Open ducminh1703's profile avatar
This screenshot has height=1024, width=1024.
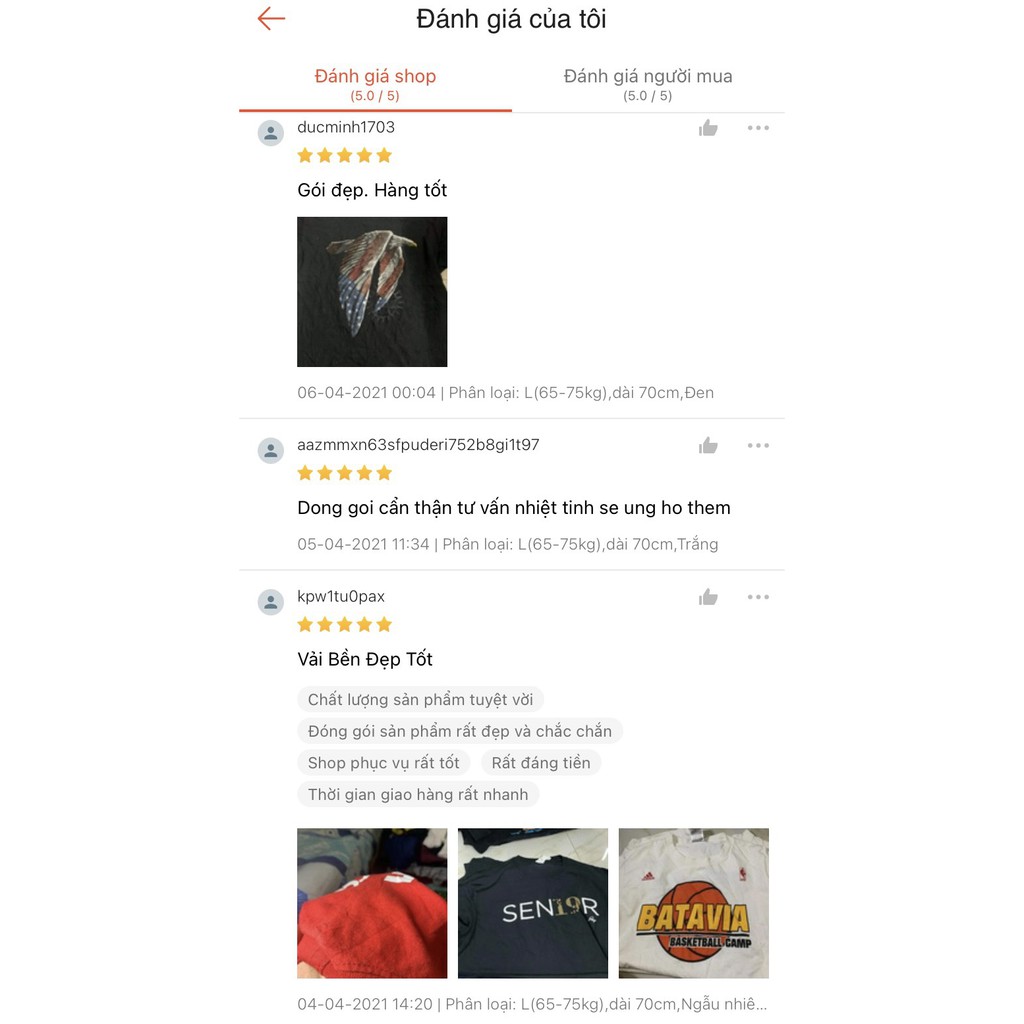point(271,133)
